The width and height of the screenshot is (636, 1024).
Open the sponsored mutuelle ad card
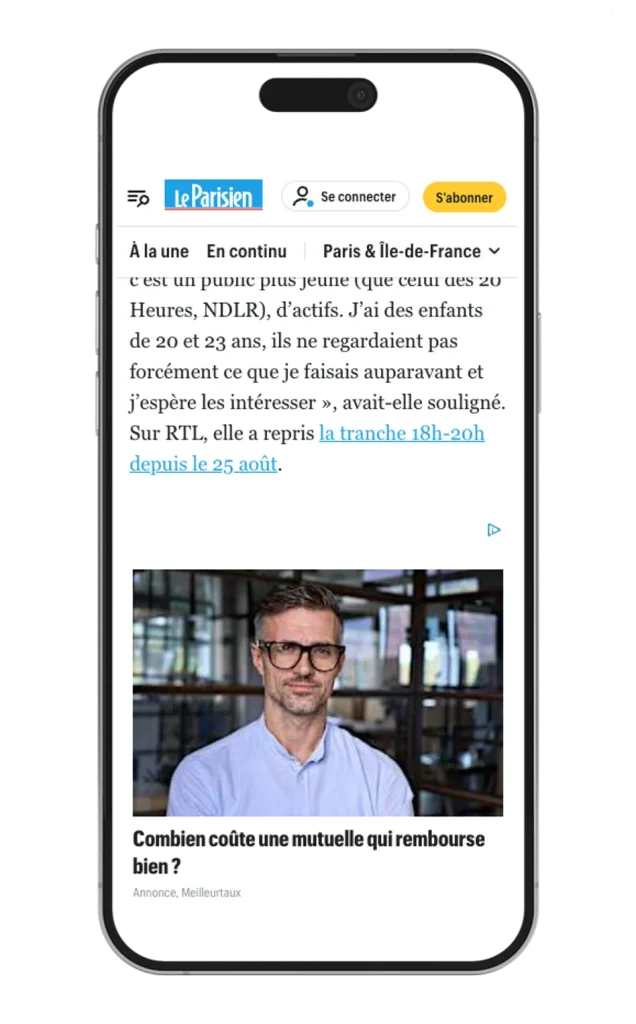pyautogui.click(x=317, y=734)
